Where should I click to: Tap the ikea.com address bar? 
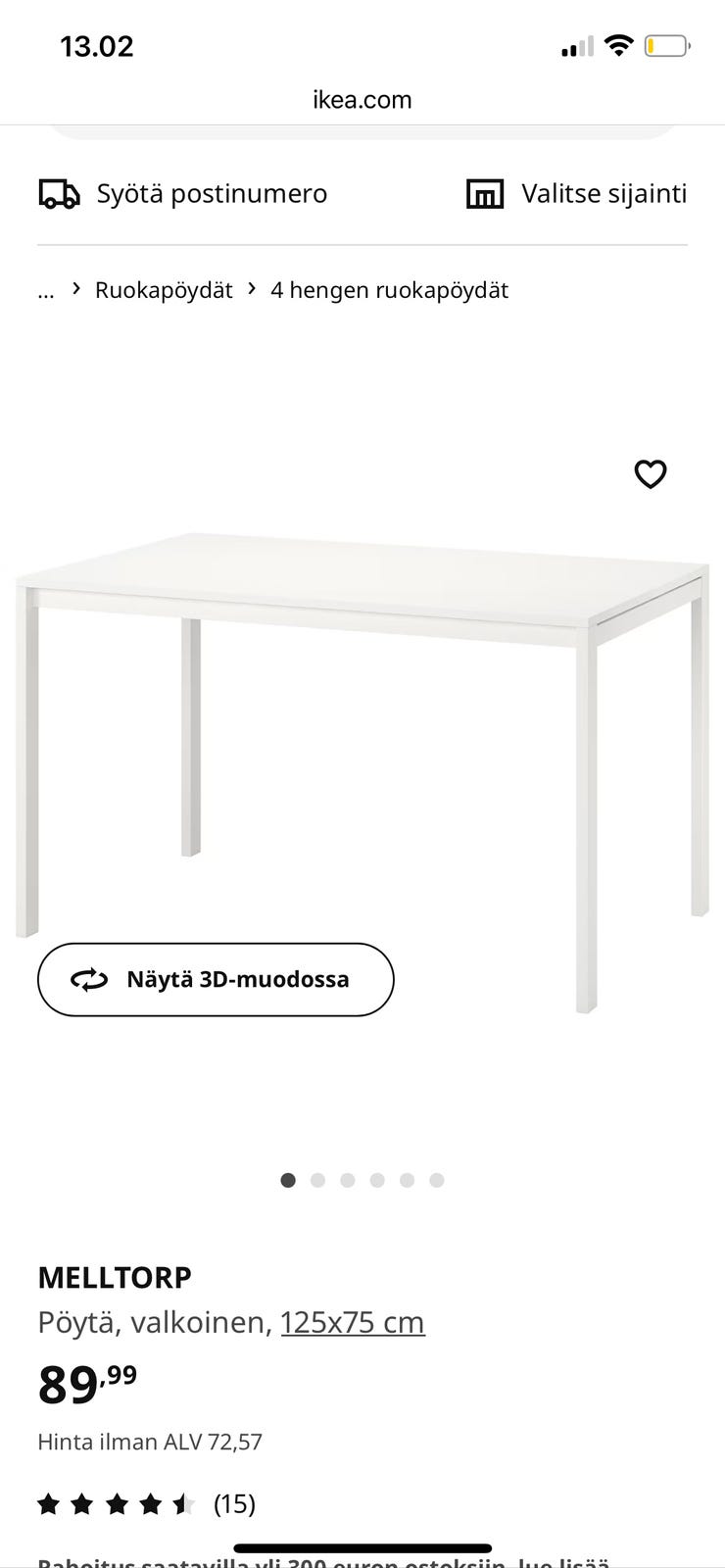click(x=362, y=100)
